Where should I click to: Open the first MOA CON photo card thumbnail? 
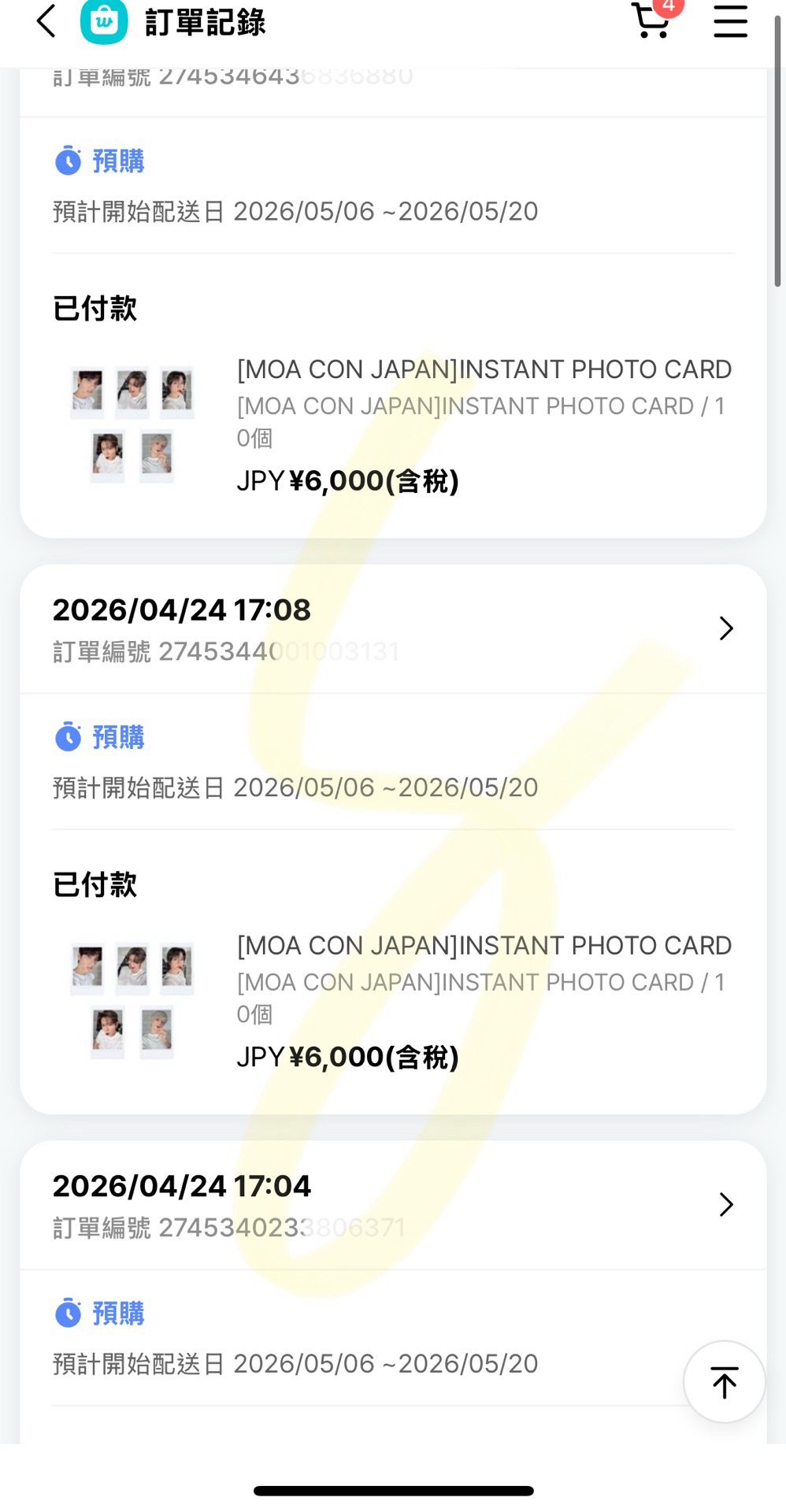pos(132,422)
